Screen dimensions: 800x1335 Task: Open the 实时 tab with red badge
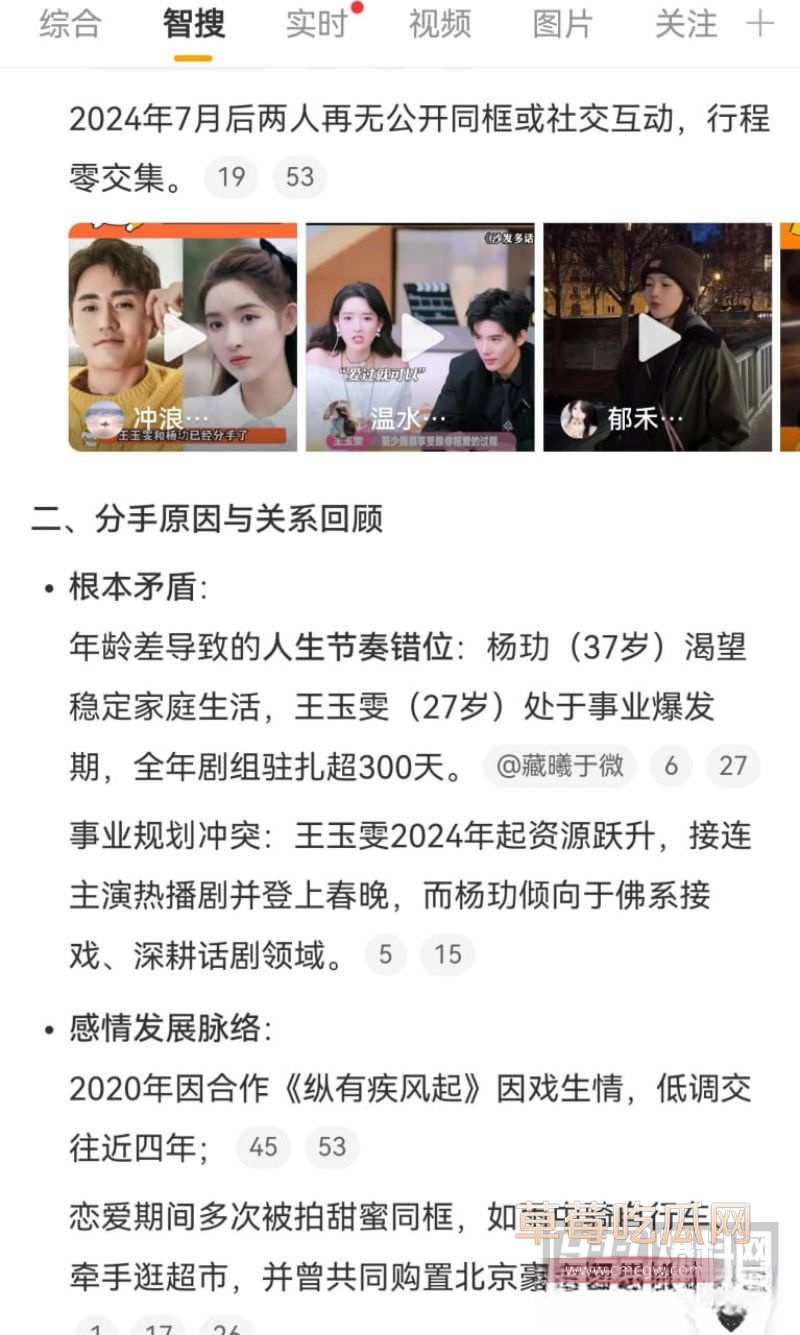pyautogui.click(x=316, y=25)
